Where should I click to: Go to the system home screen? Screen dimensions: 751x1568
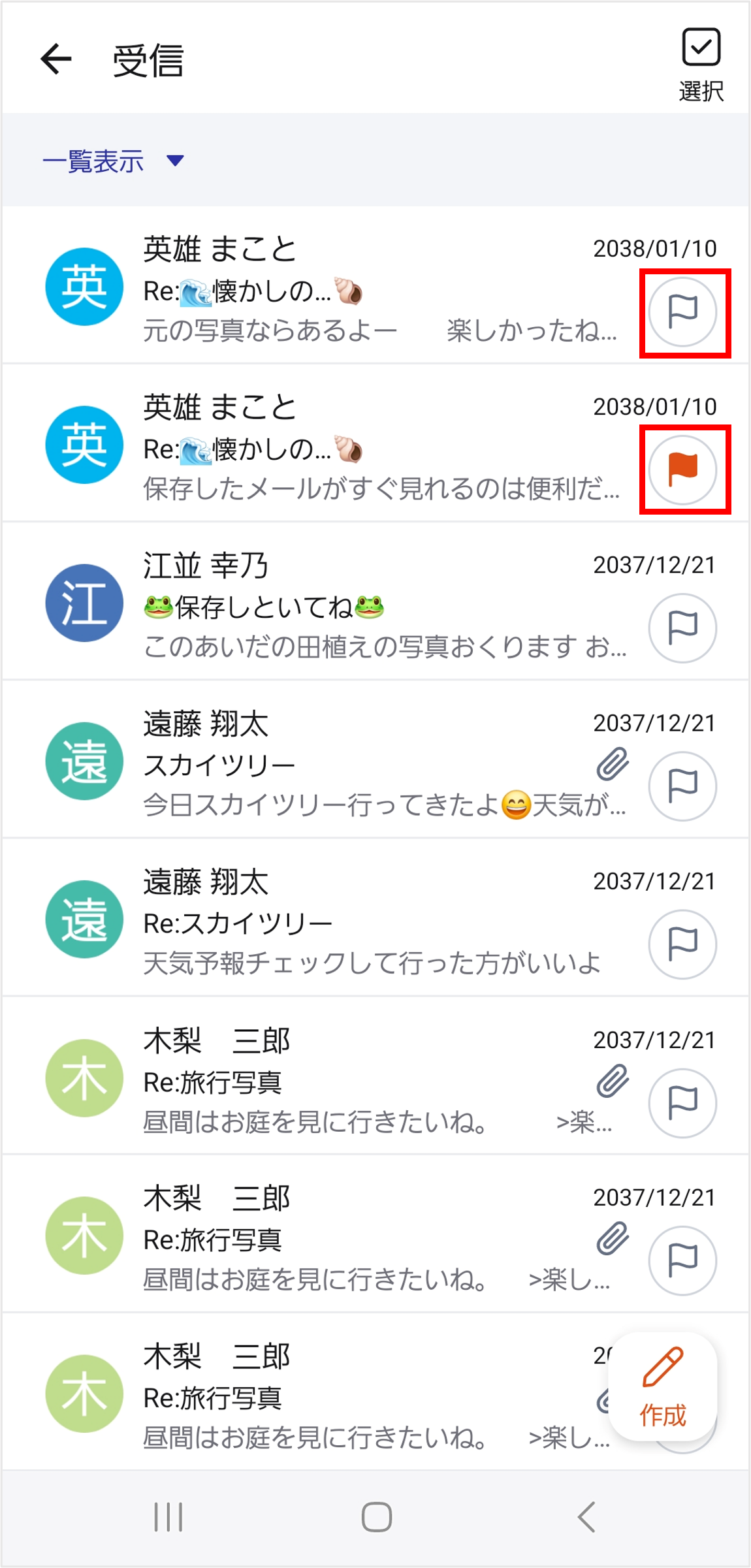tap(376, 1516)
